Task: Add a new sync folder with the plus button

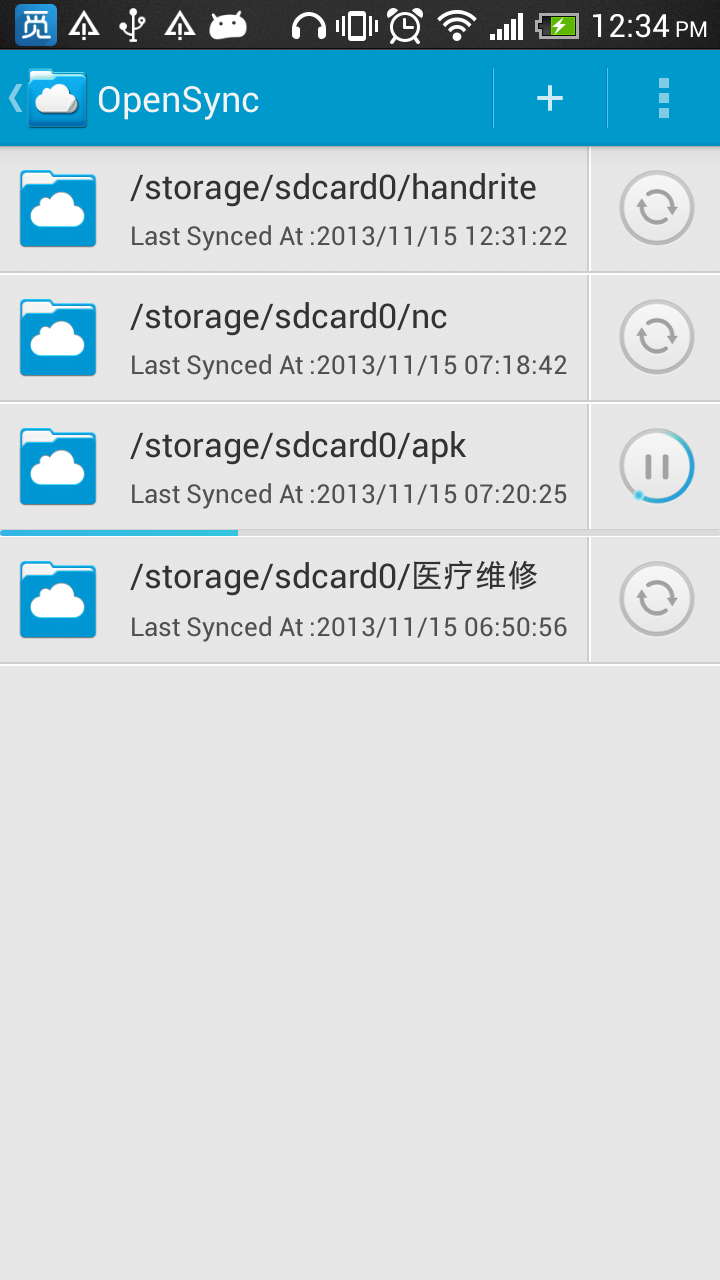Action: pos(549,98)
